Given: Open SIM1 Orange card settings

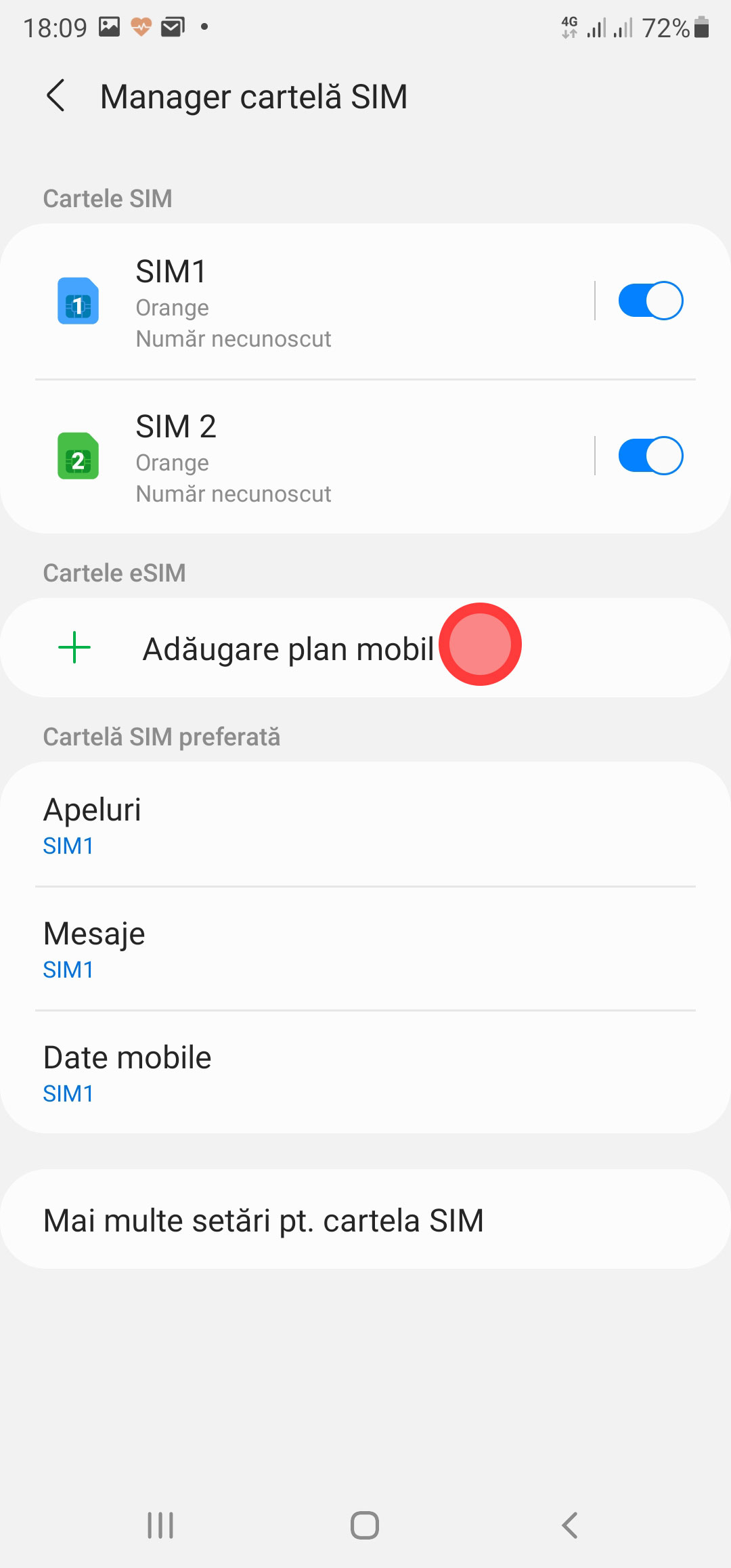Looking at the screenshot, I should (298, 301).
